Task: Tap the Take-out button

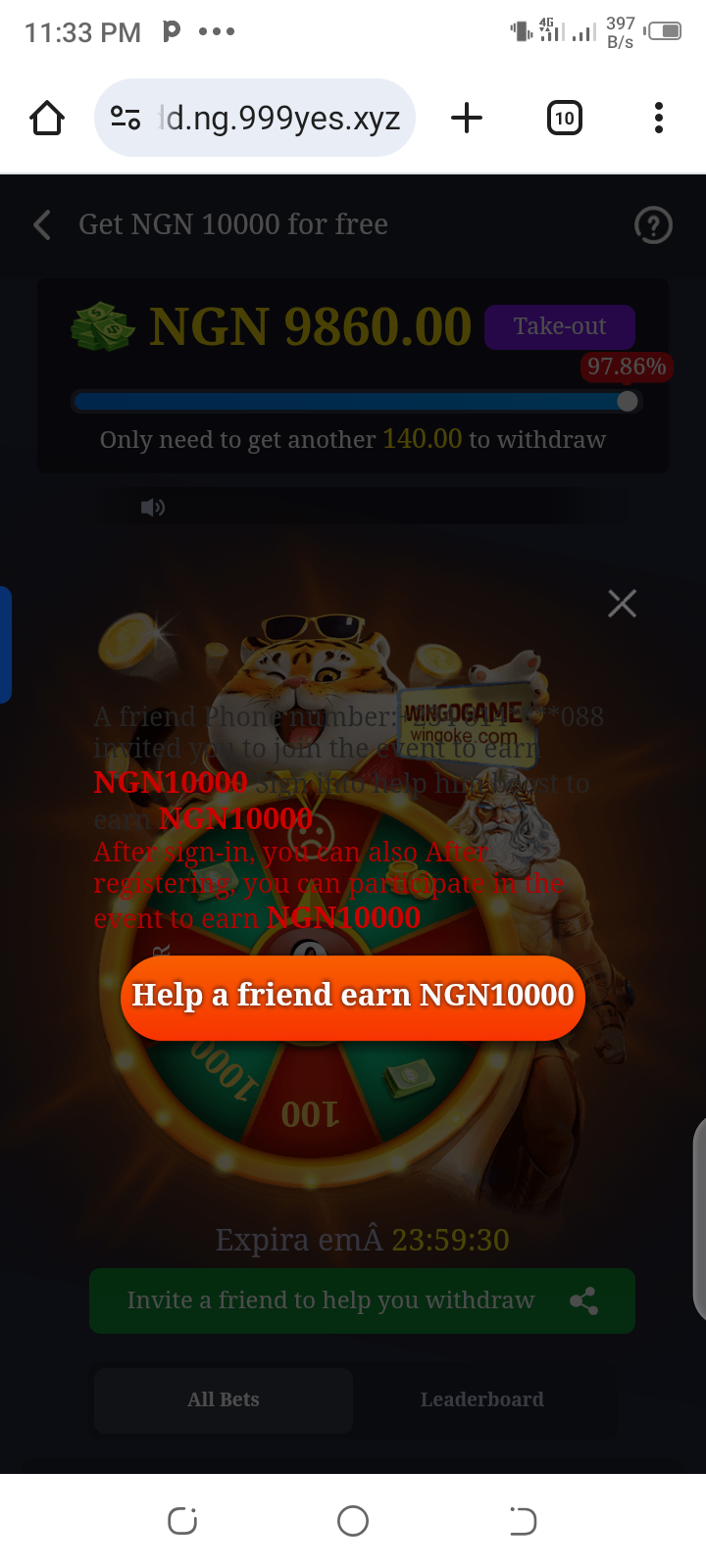Action: pos(559,326)
